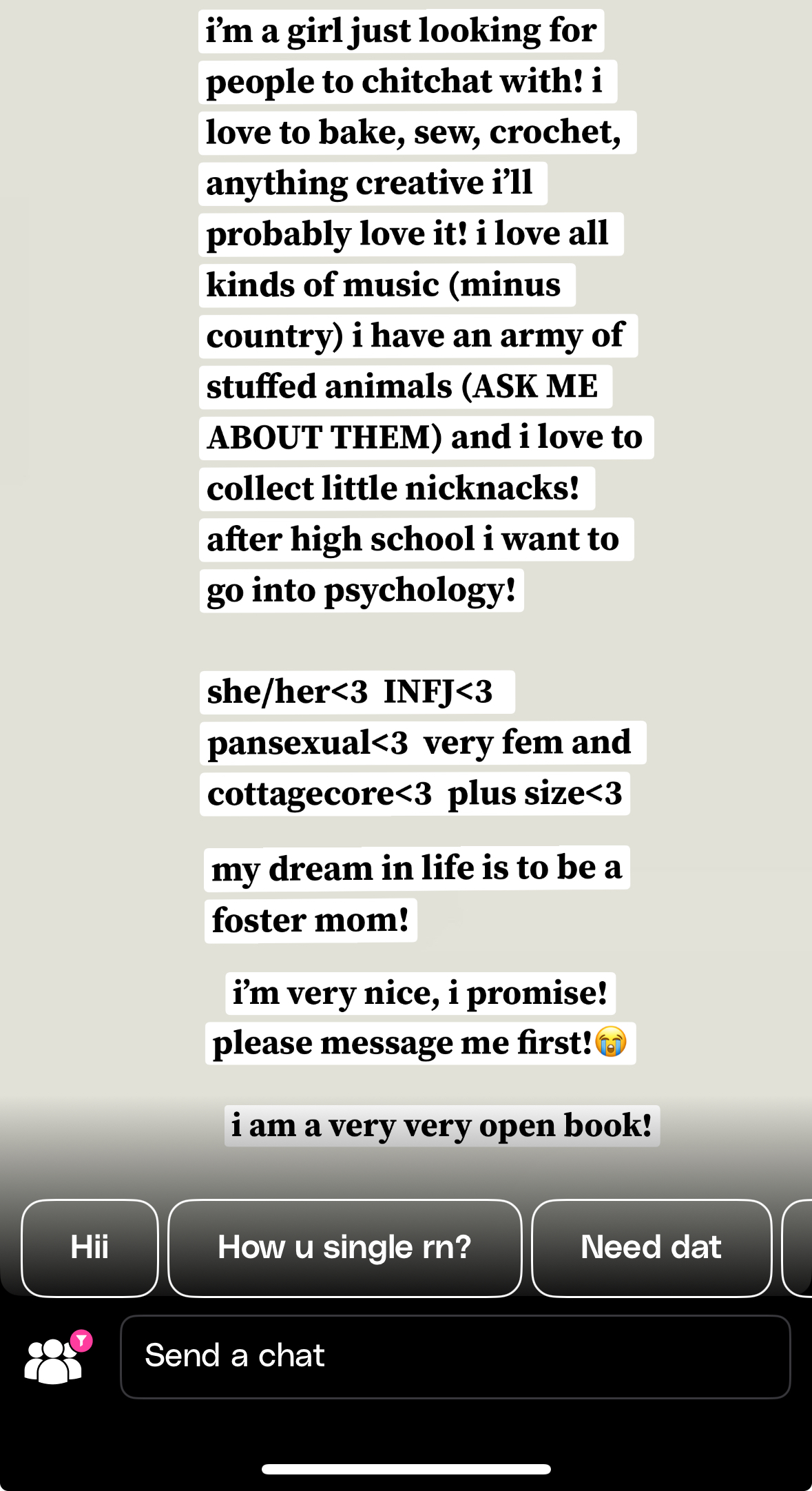Choose the 'How u single rn?' reply chip
The height and width of the screenshot is (1491, 812).
pyautogui.click(x=345, y=1248)
